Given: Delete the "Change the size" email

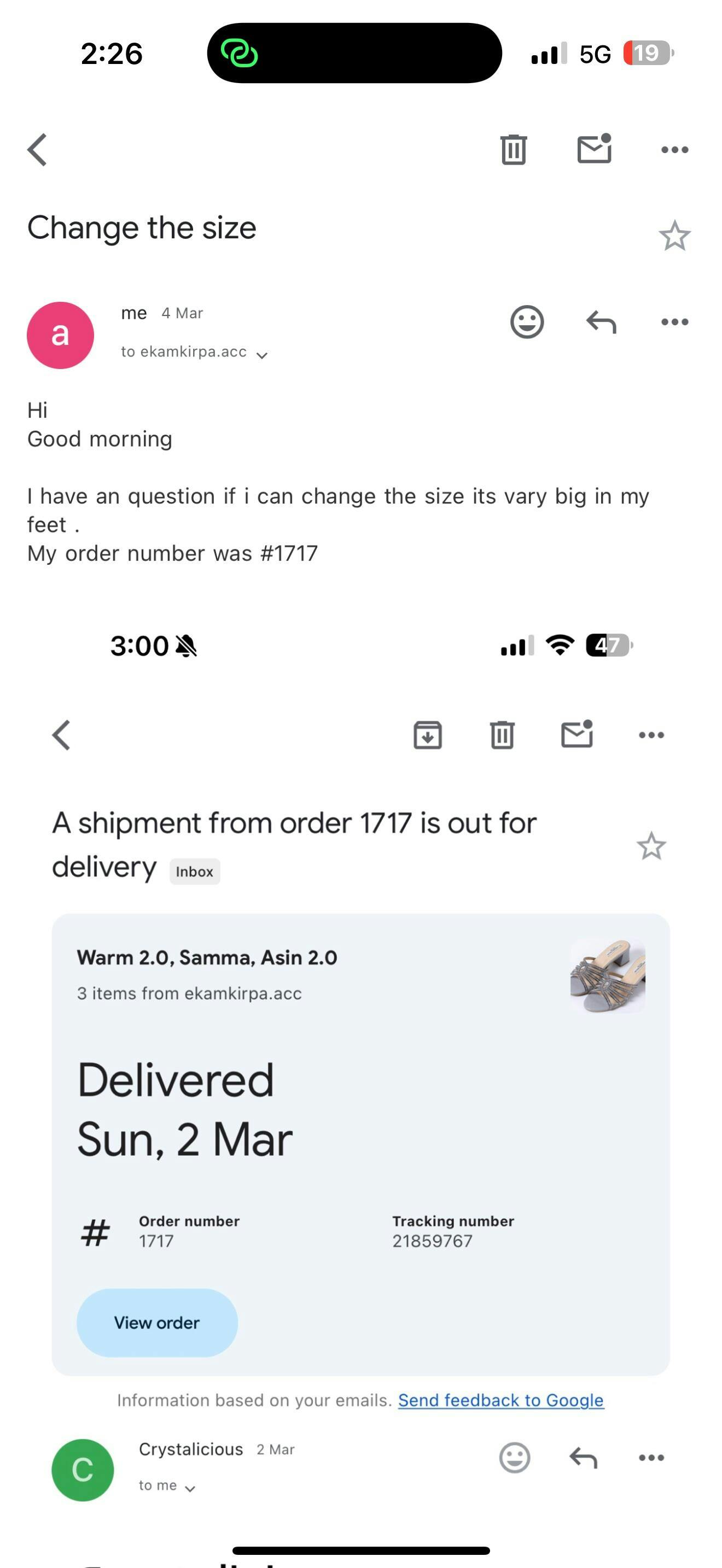Looking at the screenshot, I should (513, 150).
